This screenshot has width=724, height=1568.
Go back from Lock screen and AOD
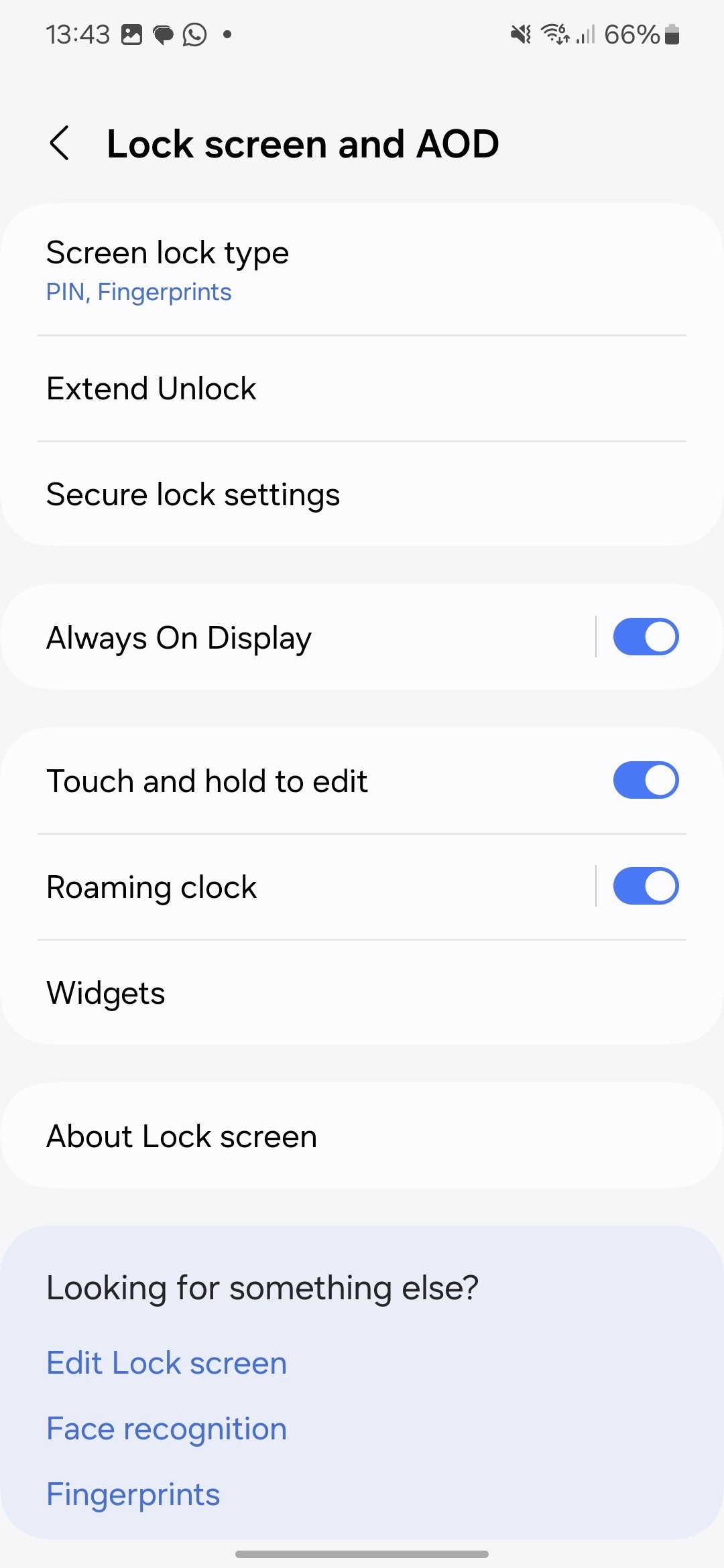tap(60, 143)
